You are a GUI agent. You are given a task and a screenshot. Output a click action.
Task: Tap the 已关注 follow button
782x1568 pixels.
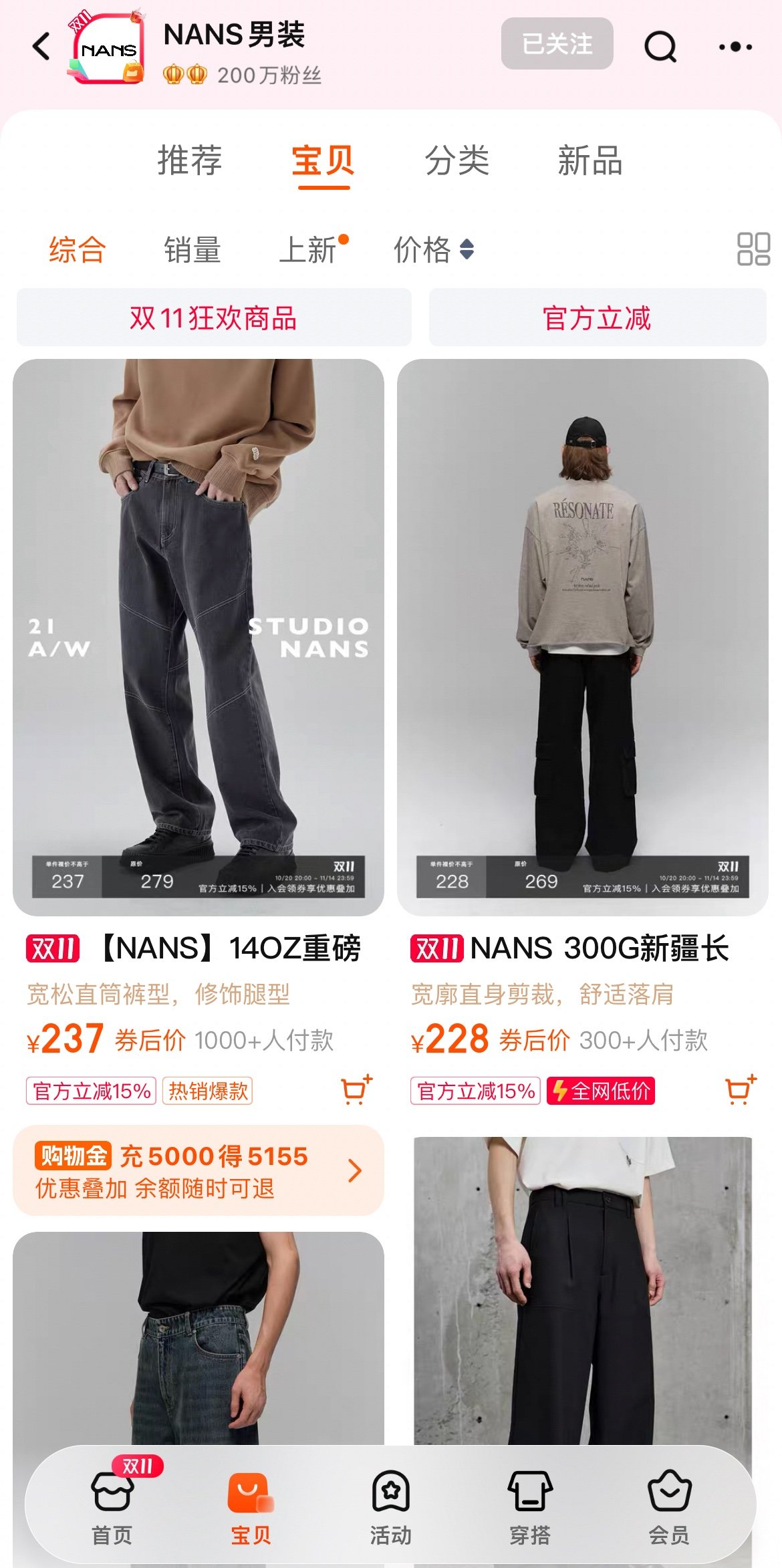pyautogui.click(x=557, y=43)
